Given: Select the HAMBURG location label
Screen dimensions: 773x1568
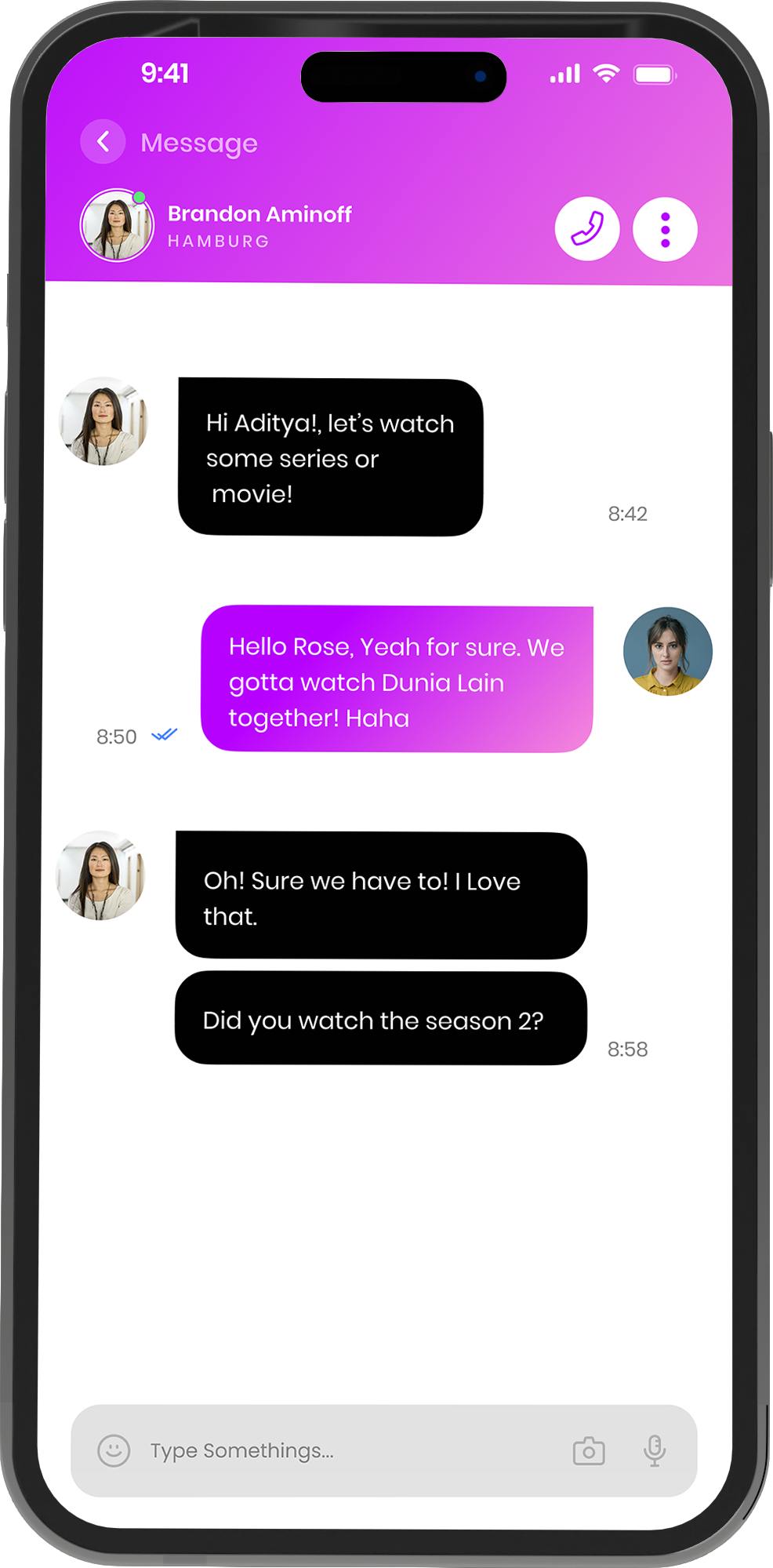Looking at the screenshot, I should tap(217, 242).
